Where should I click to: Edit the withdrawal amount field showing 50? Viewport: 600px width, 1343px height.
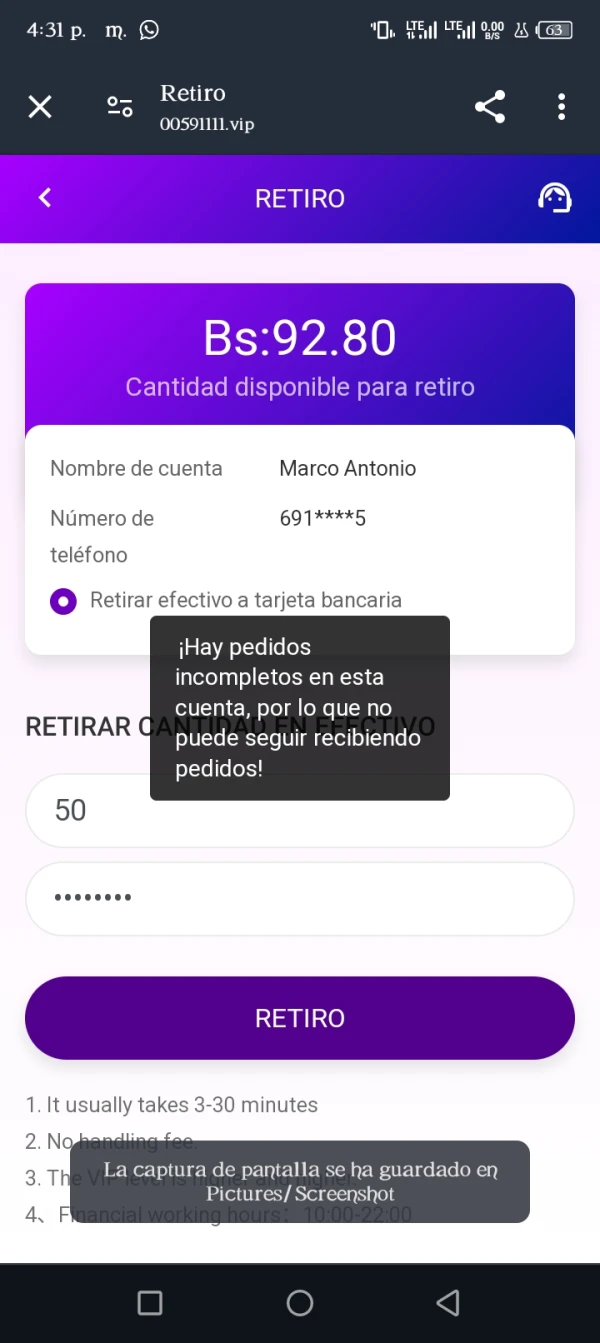(x=300, y=810)
